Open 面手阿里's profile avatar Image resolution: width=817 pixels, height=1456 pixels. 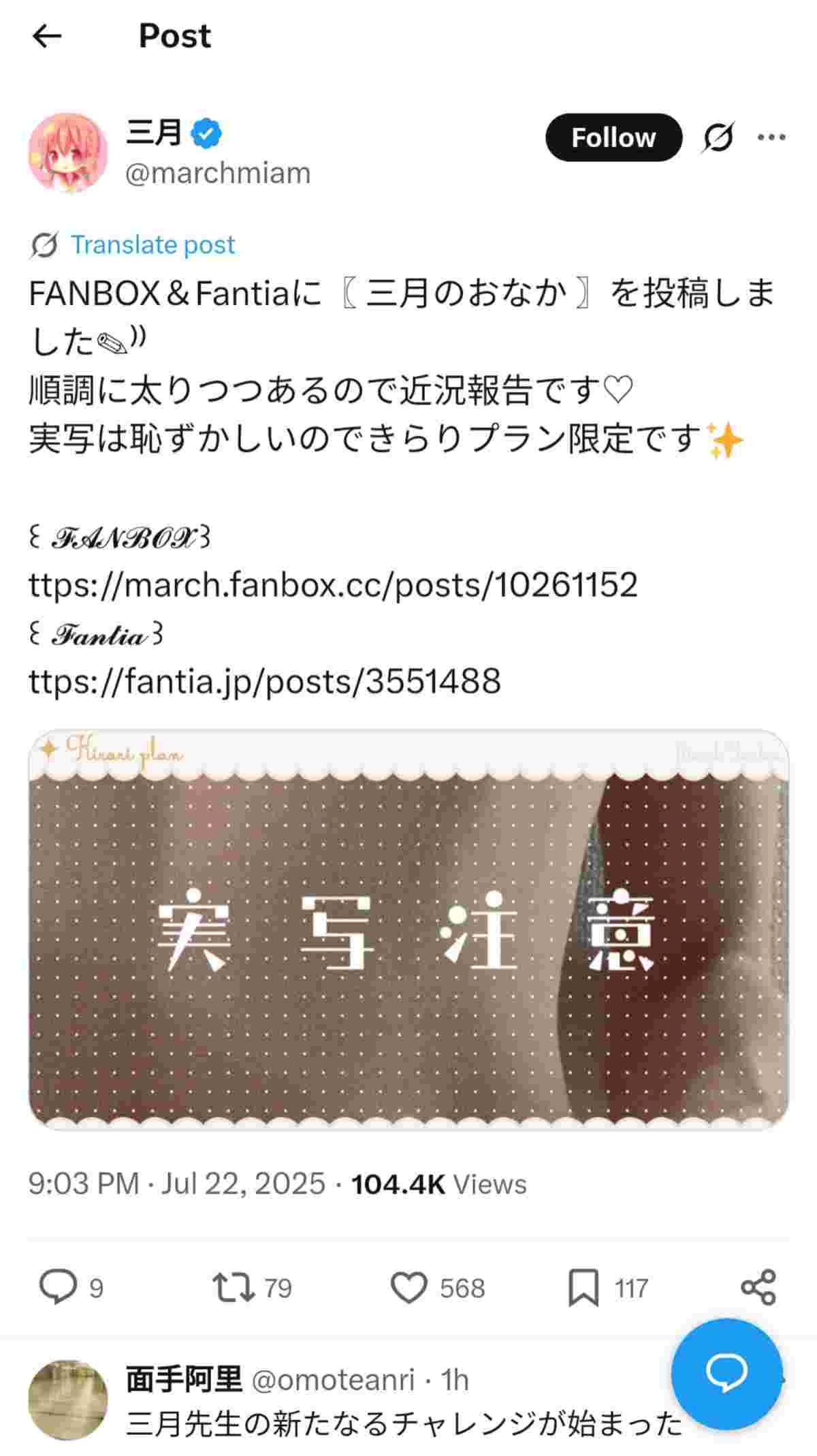[x=68, y=1400]
